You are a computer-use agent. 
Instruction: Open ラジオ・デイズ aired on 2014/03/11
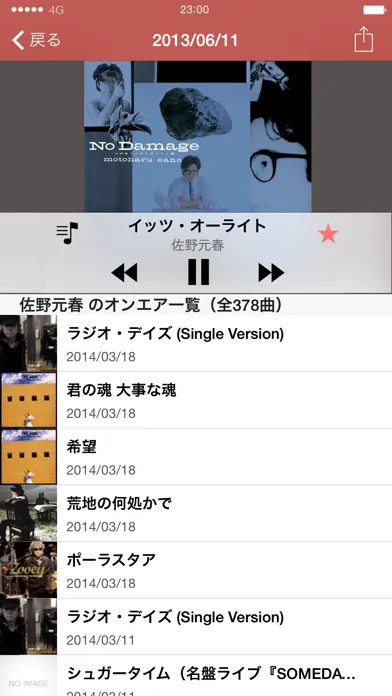coord(196,627)
